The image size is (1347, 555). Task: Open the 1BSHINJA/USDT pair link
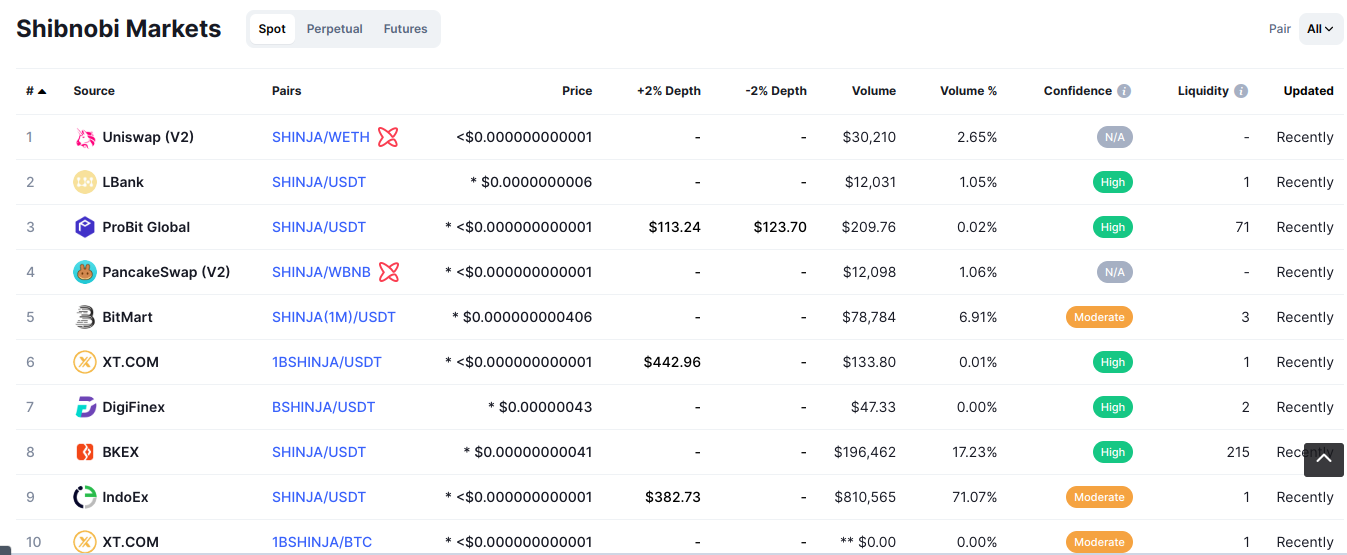click(x=327, y=362)
